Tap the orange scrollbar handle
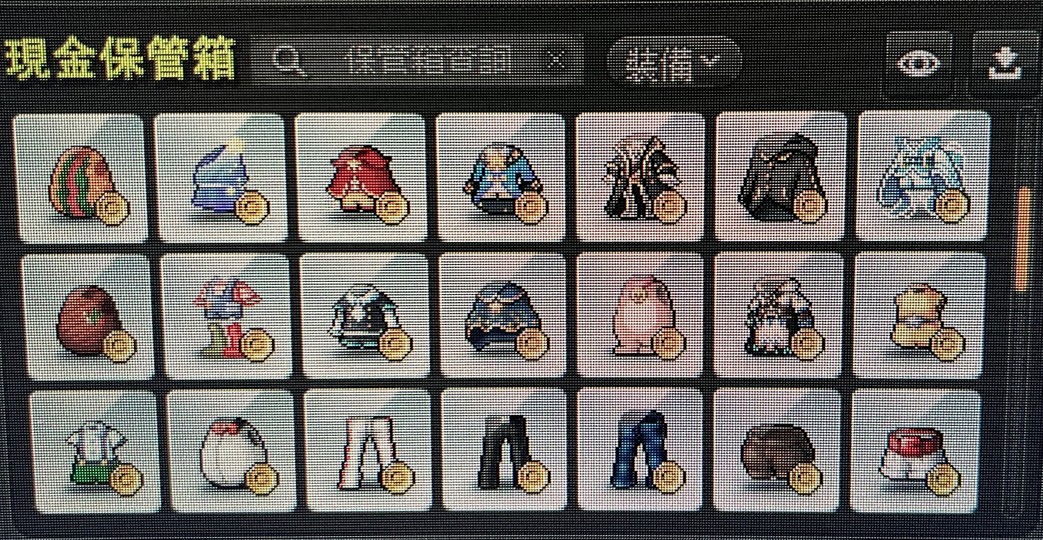The width and height of the screenshot is (1043, 540). pyautogui.click(x=1023, y=230)
